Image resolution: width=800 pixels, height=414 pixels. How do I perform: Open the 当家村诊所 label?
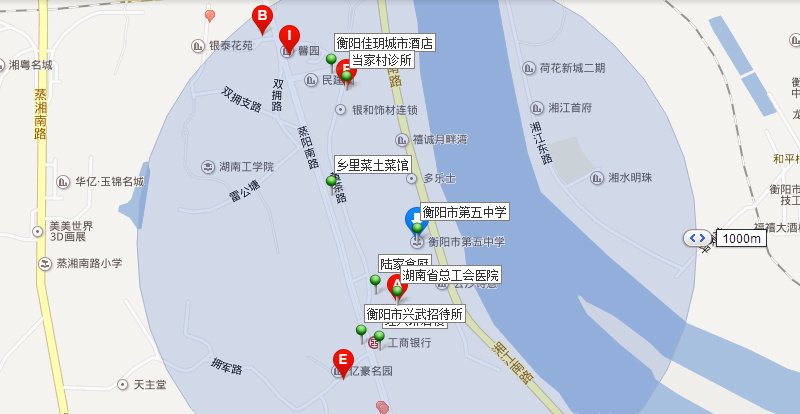coord(381,60)
